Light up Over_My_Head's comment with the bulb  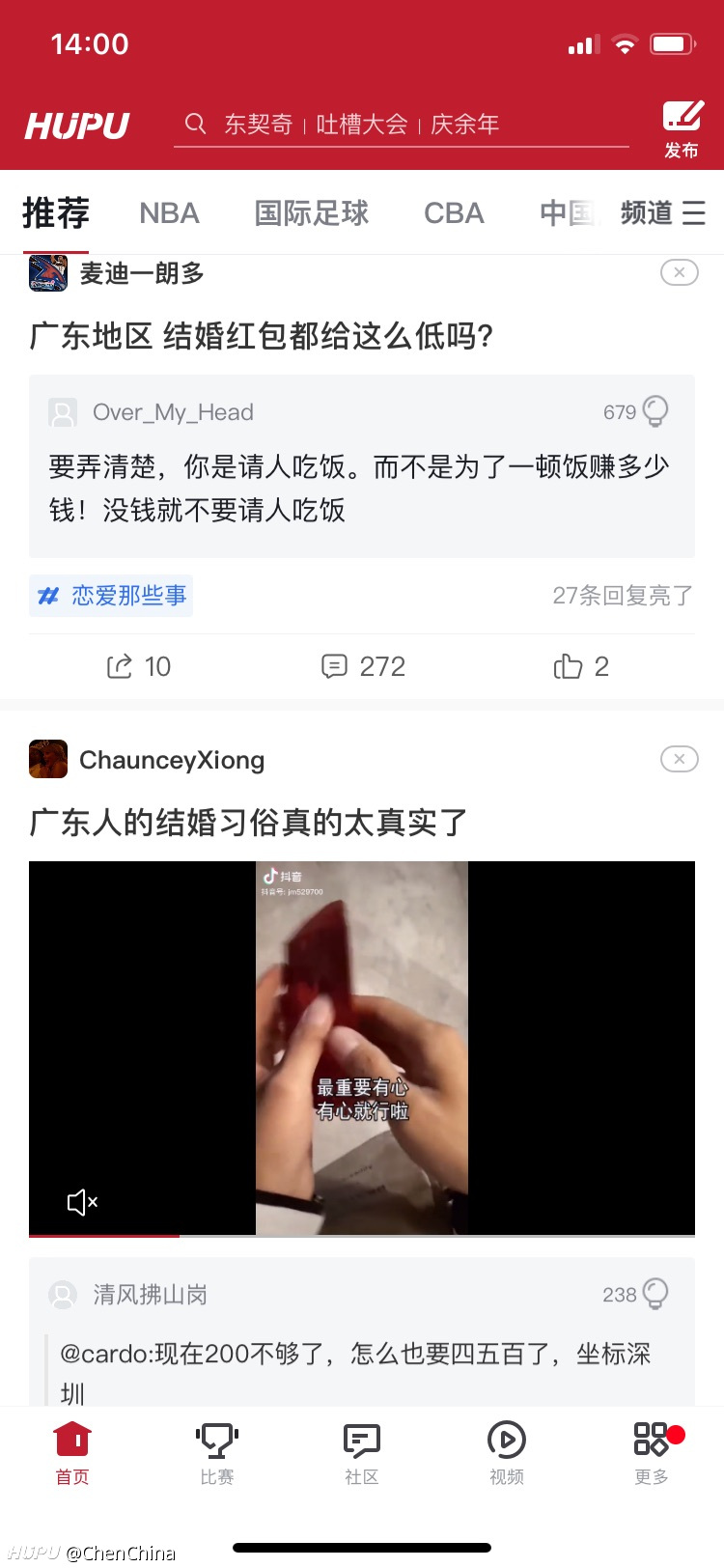tap(655, 410)
